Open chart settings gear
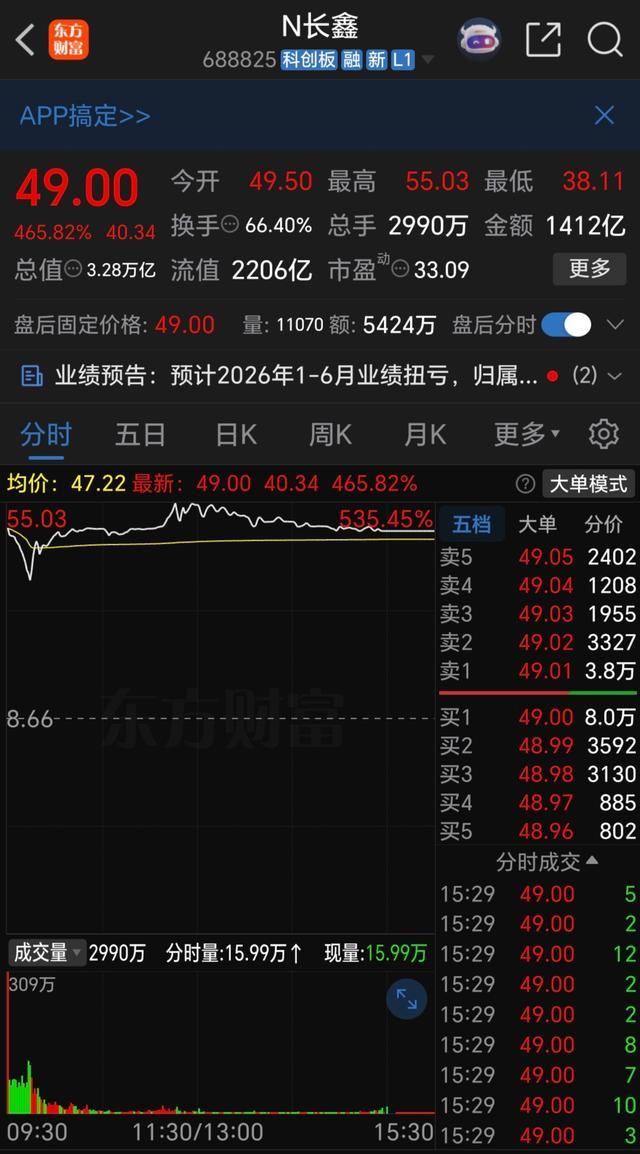Viewport: 640px width, 1154px height. 604,434
